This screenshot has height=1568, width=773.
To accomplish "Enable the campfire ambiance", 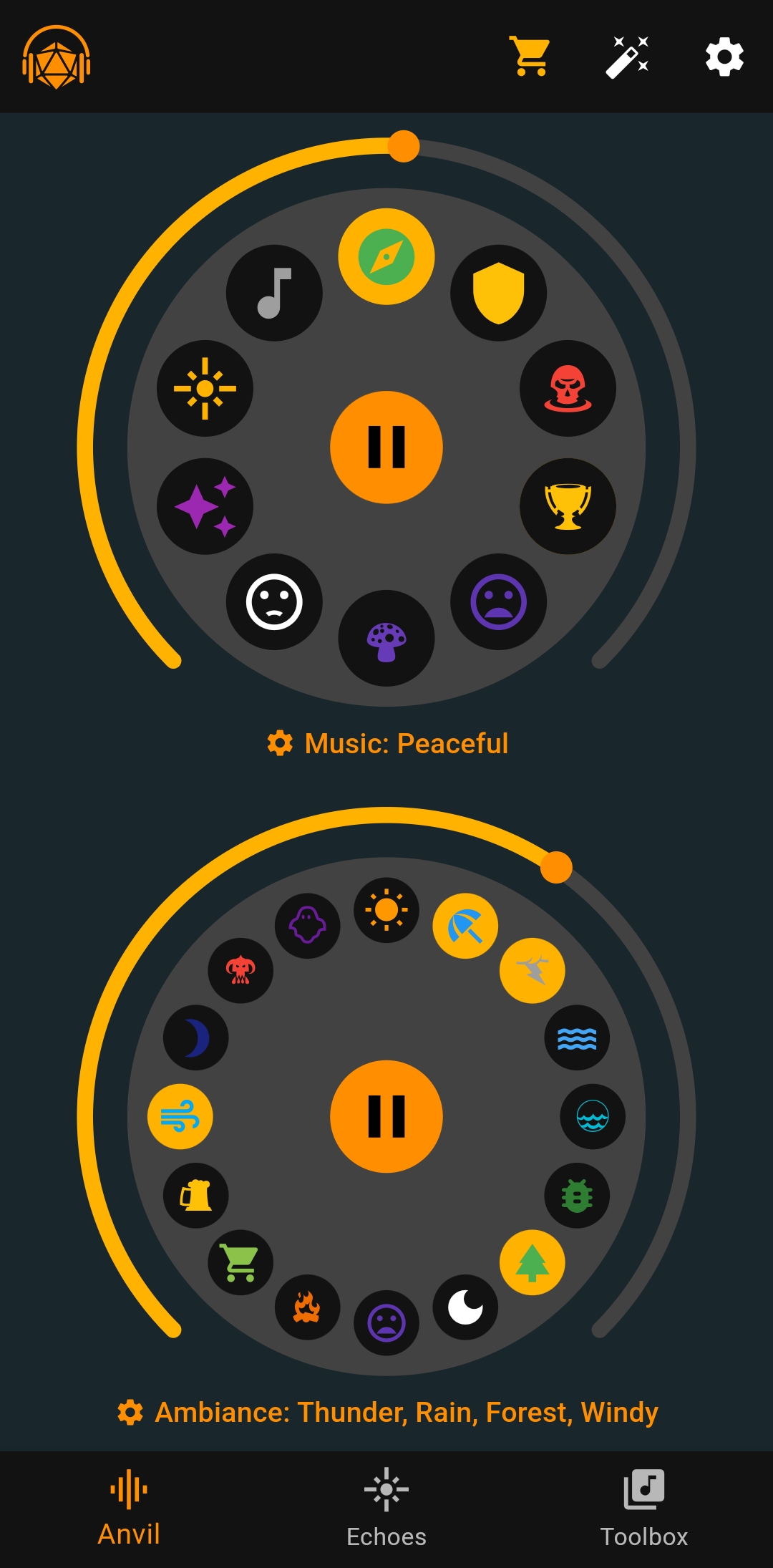I will [x=308, y=1307].
